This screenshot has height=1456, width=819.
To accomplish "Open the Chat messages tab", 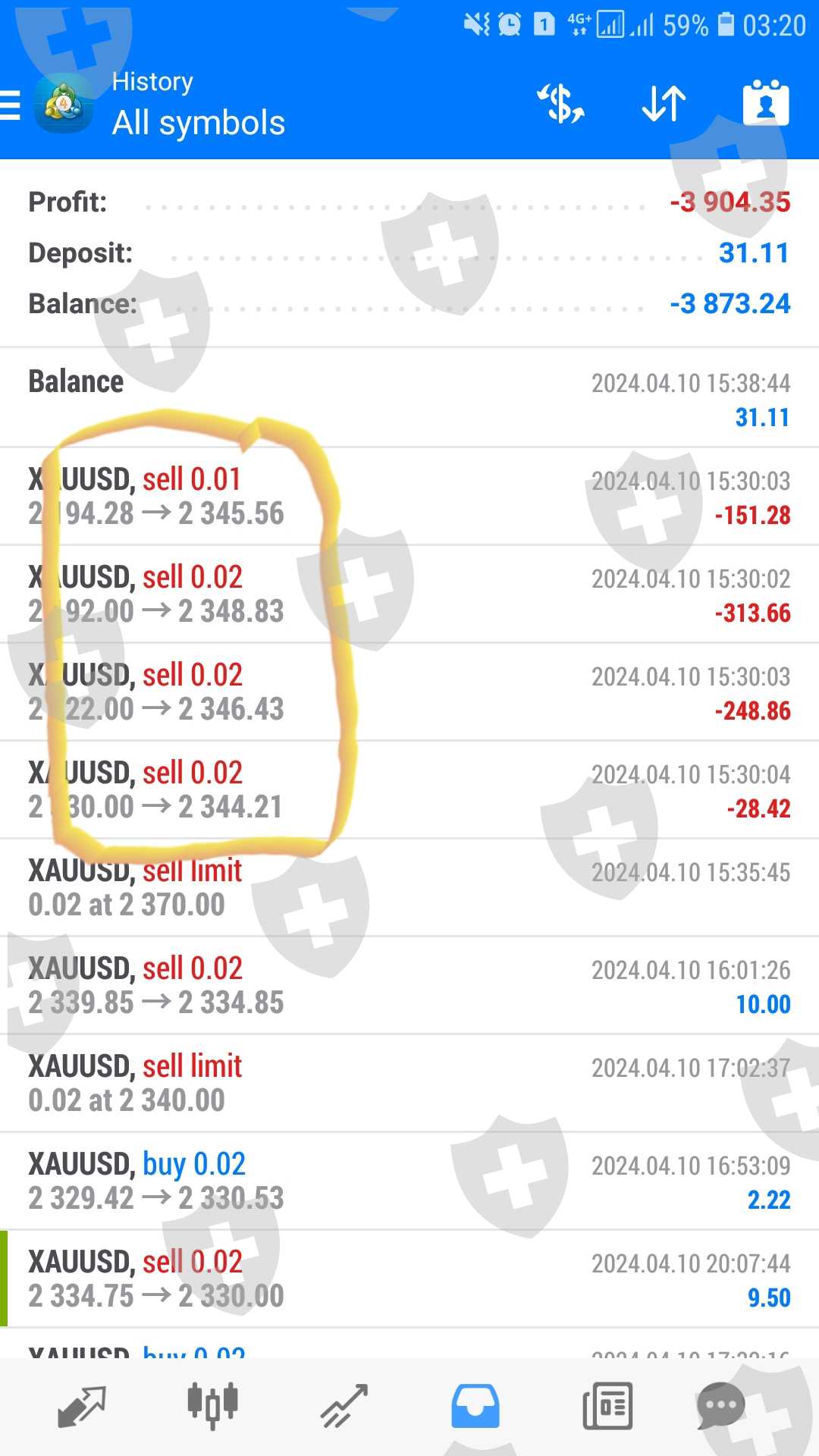I will (720, 1405).
